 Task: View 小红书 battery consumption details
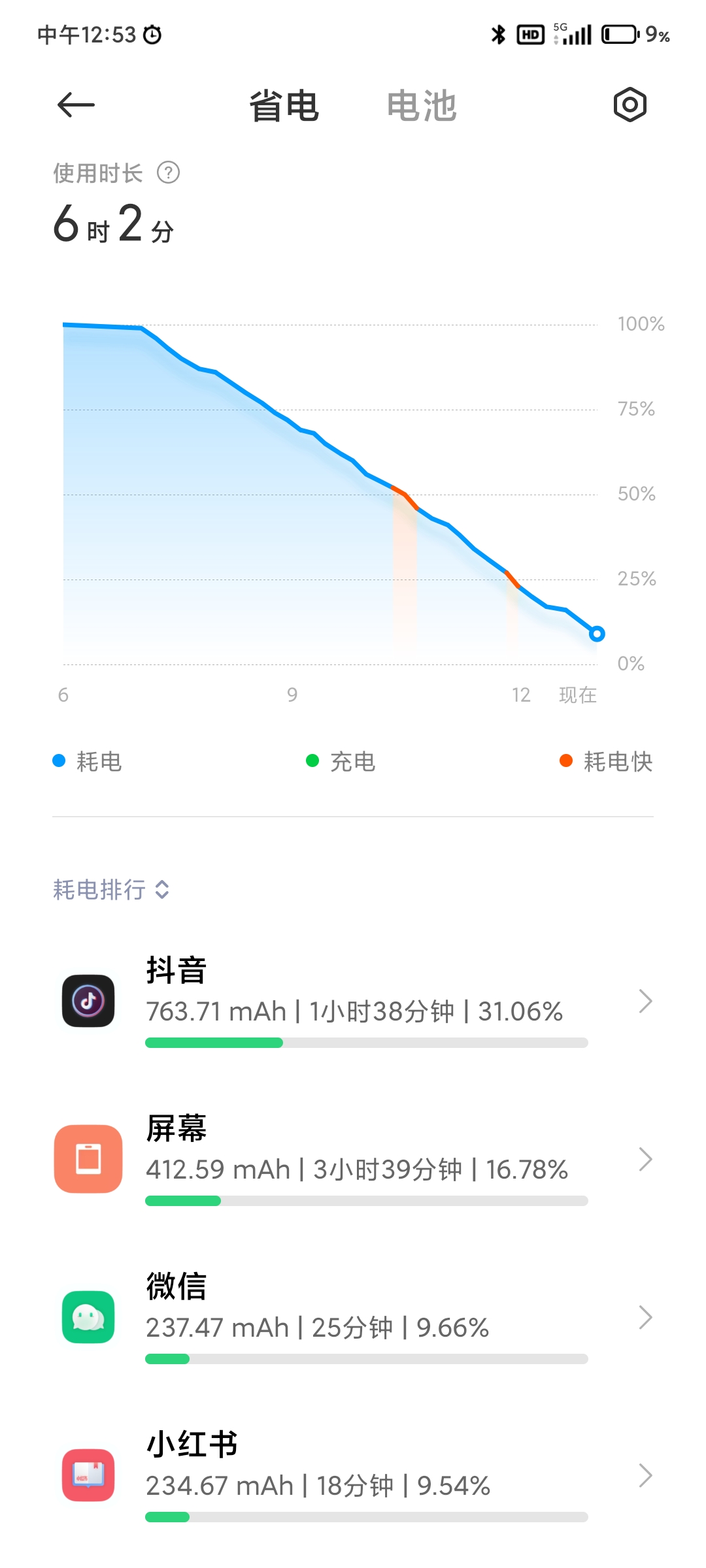click(x=353, y=1475)
